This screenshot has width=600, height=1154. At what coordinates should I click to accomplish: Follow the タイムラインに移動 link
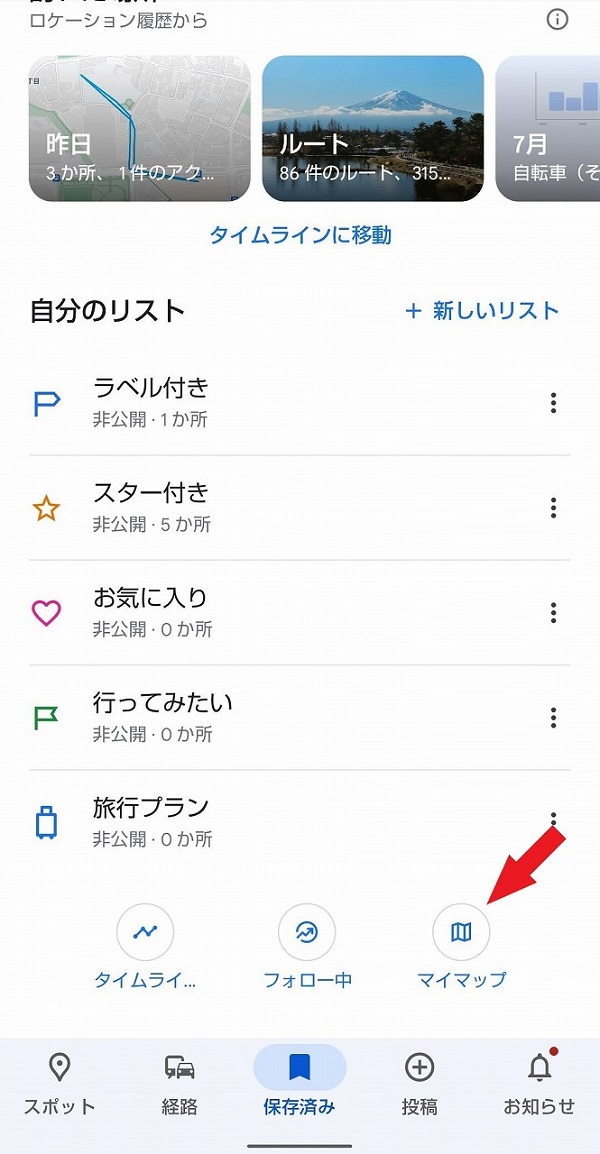300,235
